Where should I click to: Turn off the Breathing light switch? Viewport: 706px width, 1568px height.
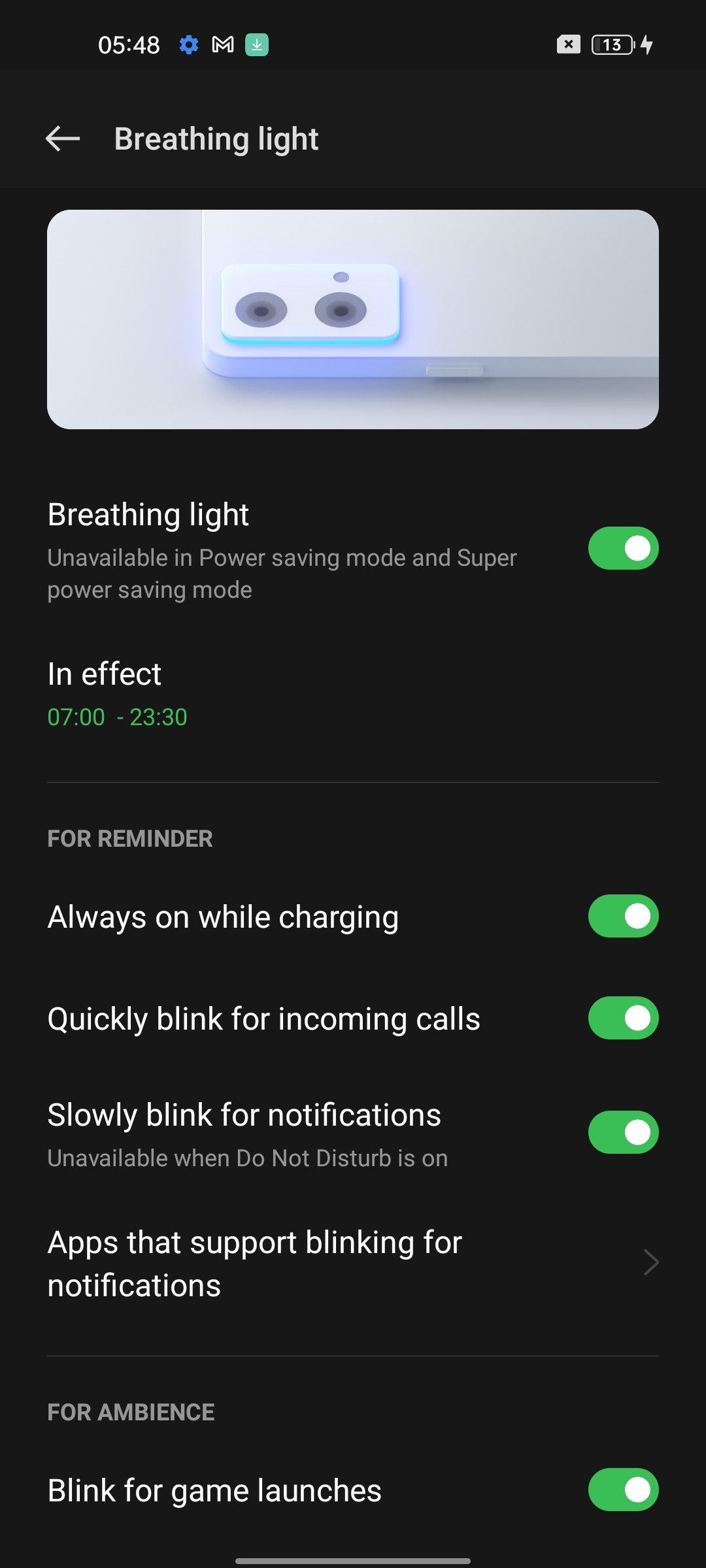coord(623,548)
